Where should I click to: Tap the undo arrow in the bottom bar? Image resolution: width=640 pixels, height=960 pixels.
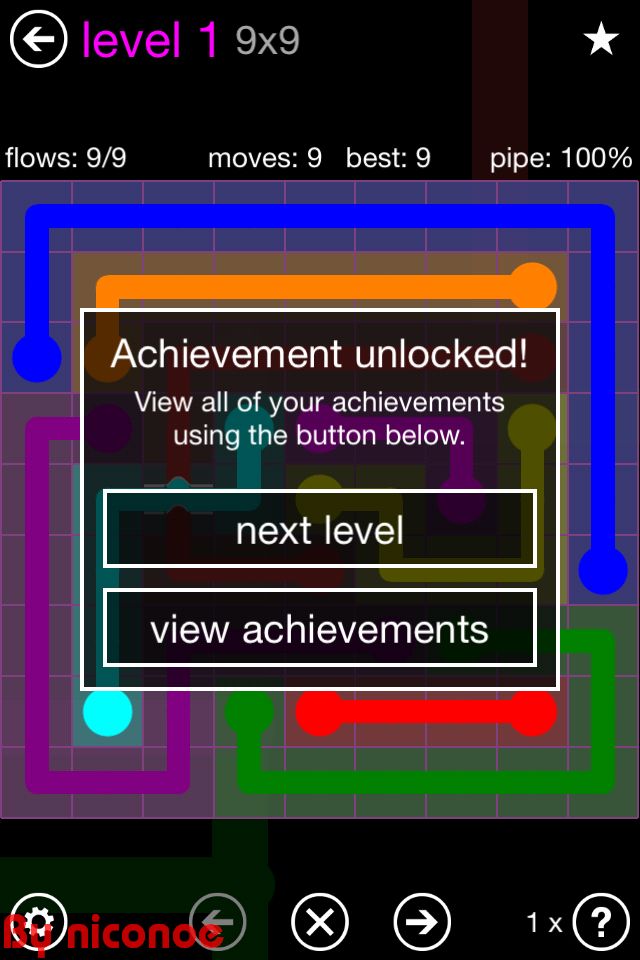pyautogui.click(x=218, y=921)
